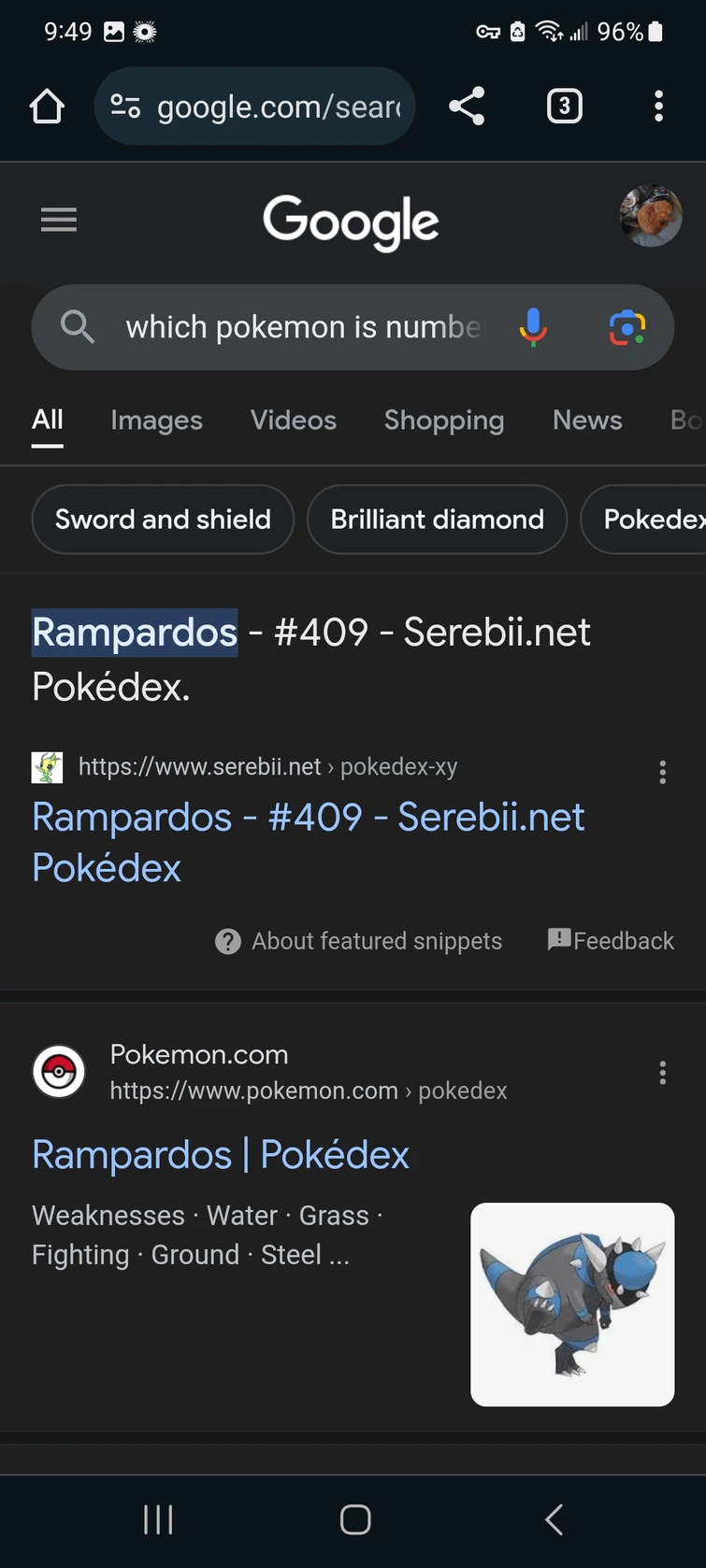
Task: Switch to the Shopping tab
Action: tap(444, 421)
